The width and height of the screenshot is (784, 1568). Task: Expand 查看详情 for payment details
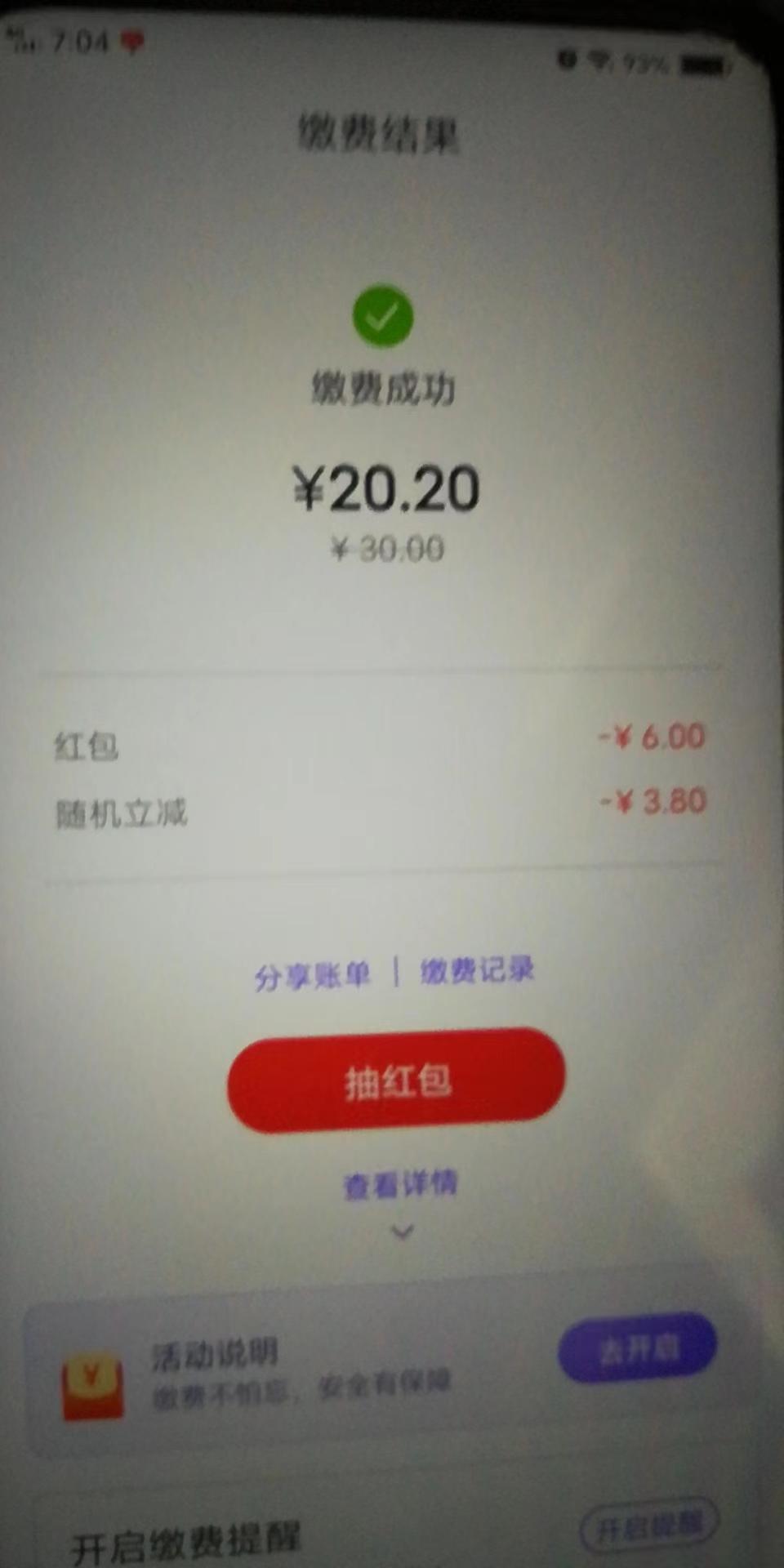[400, 1186]
